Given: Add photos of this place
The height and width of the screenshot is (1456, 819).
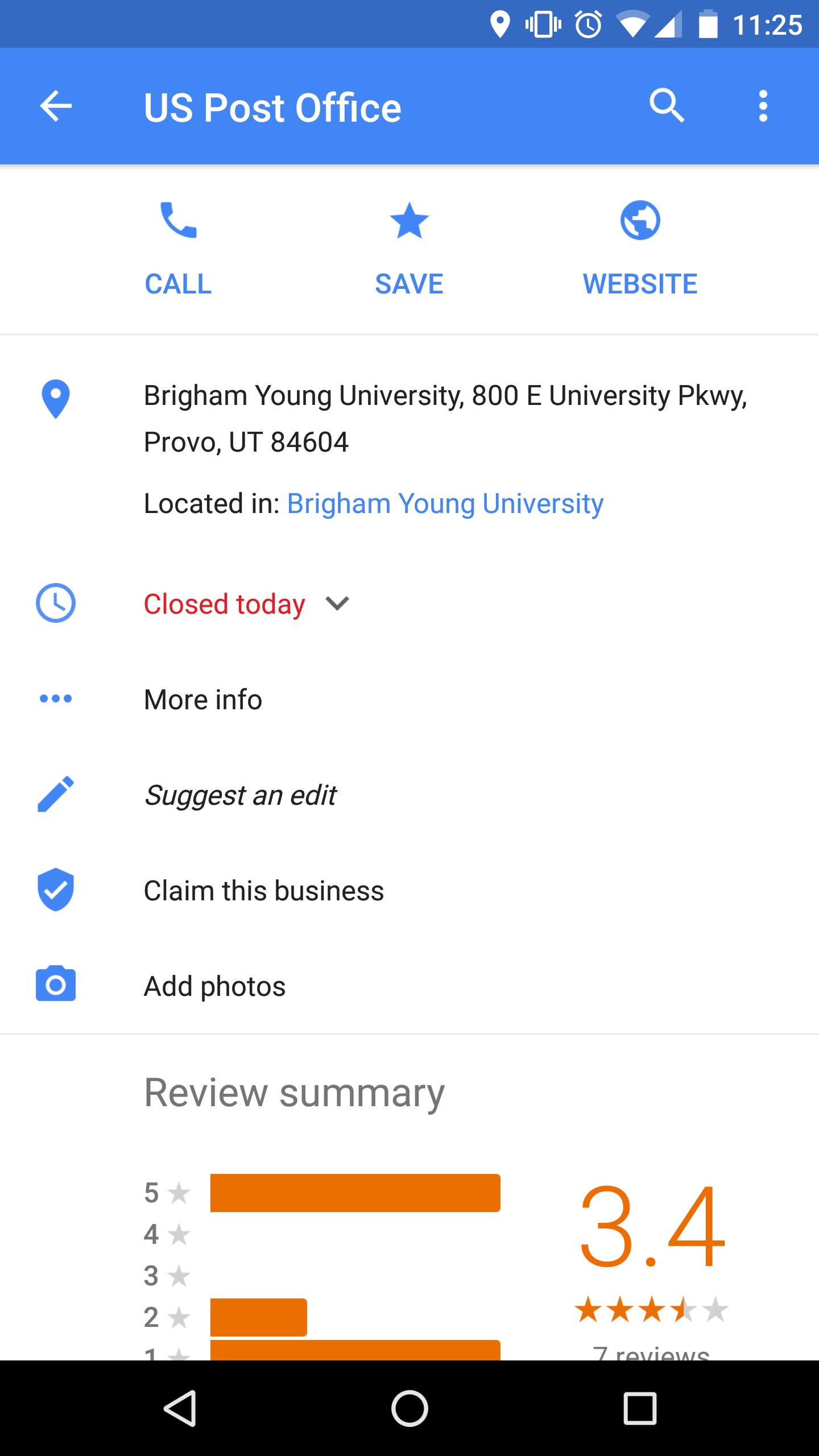Looking at the screenshot, I should [x=214, y=986].
